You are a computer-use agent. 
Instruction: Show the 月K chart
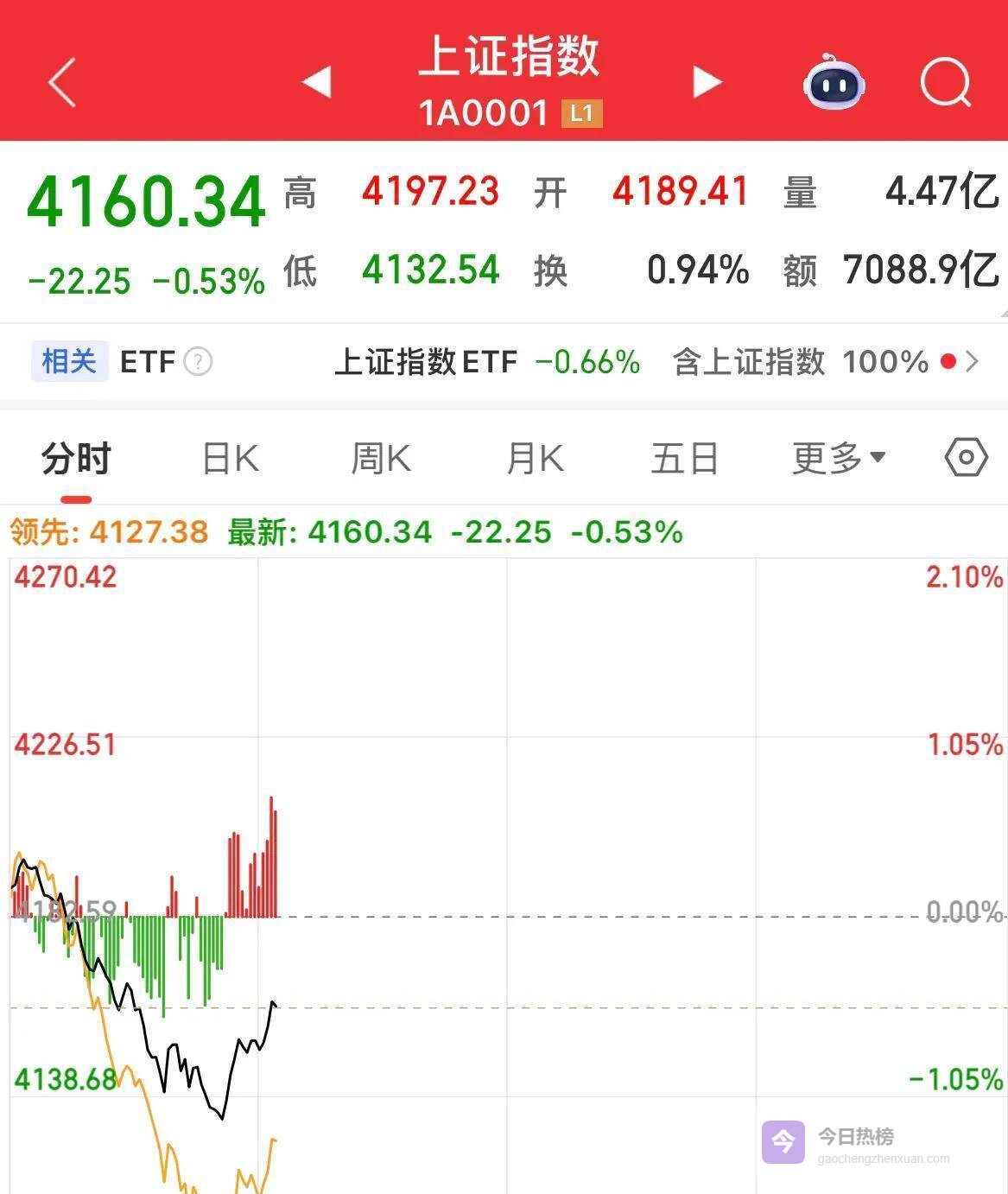click(x=535, y=458)
